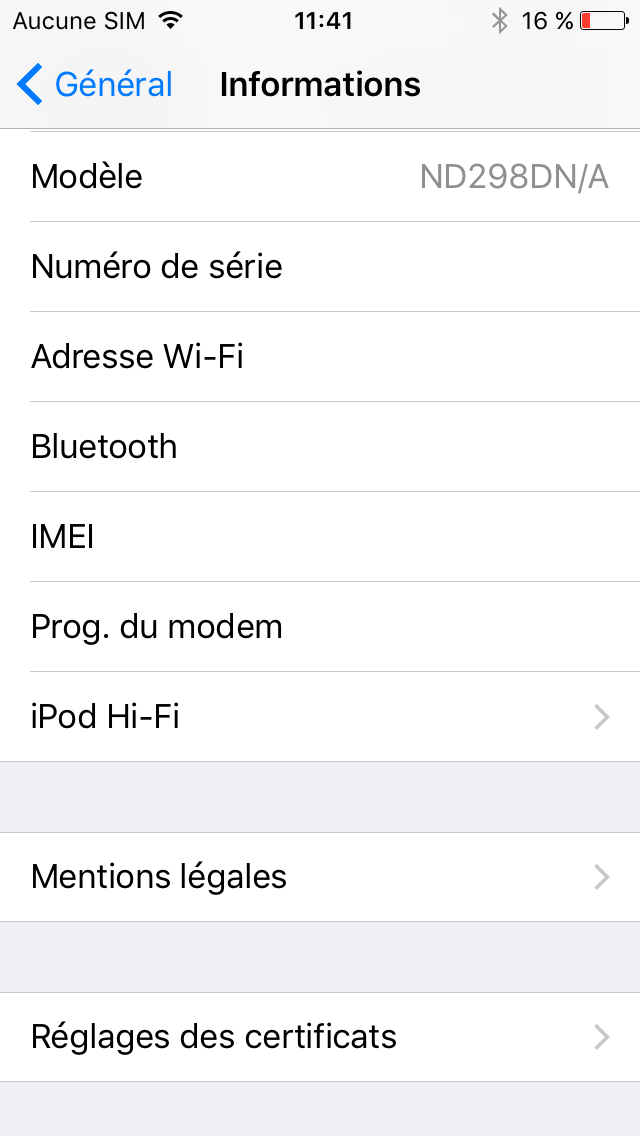Viewport: 640px width, 1136px height.
Task: Open Réglages des certificats
Action: pos(320,1037)
